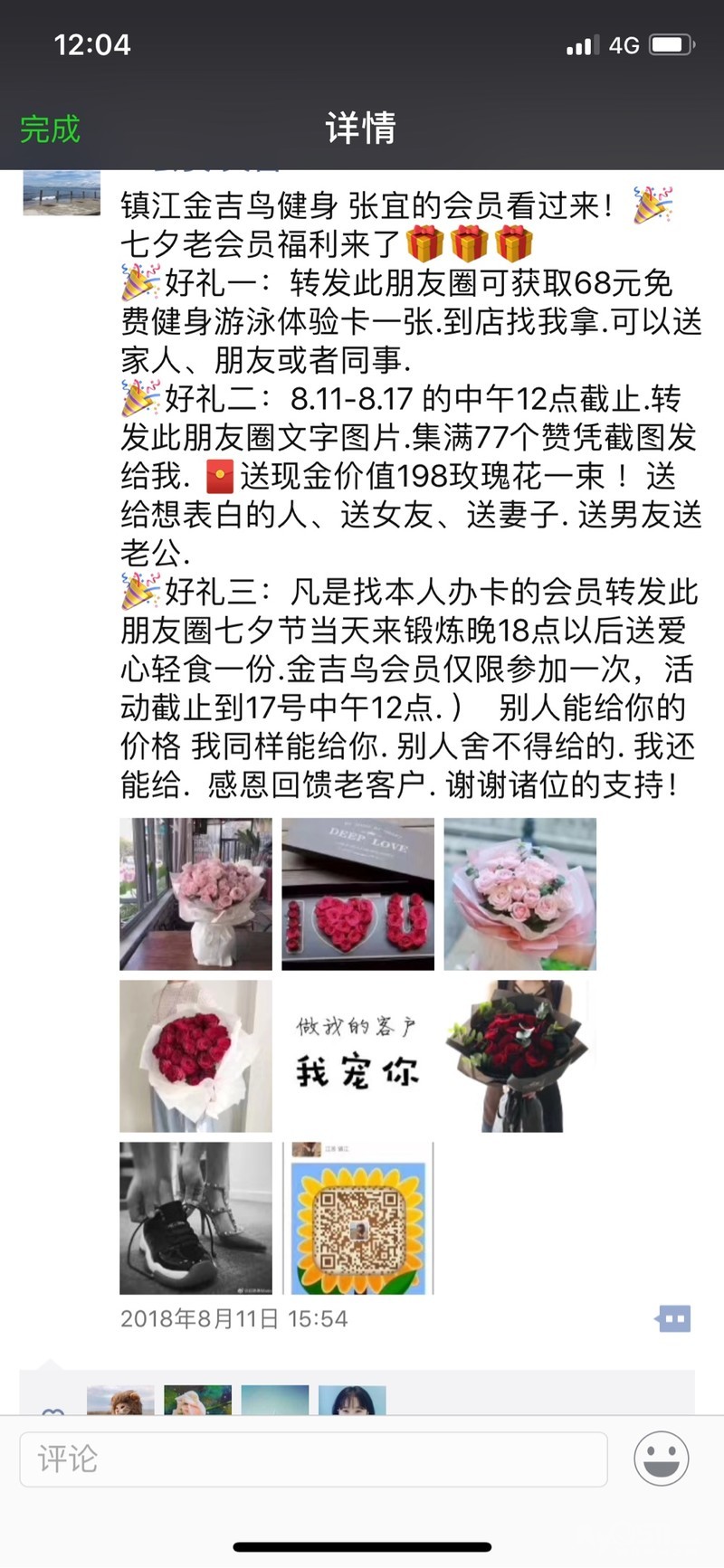This screenshot has height=1568, width=724.
Task: Open the black sneakers photo
Action: point(195,1219)
